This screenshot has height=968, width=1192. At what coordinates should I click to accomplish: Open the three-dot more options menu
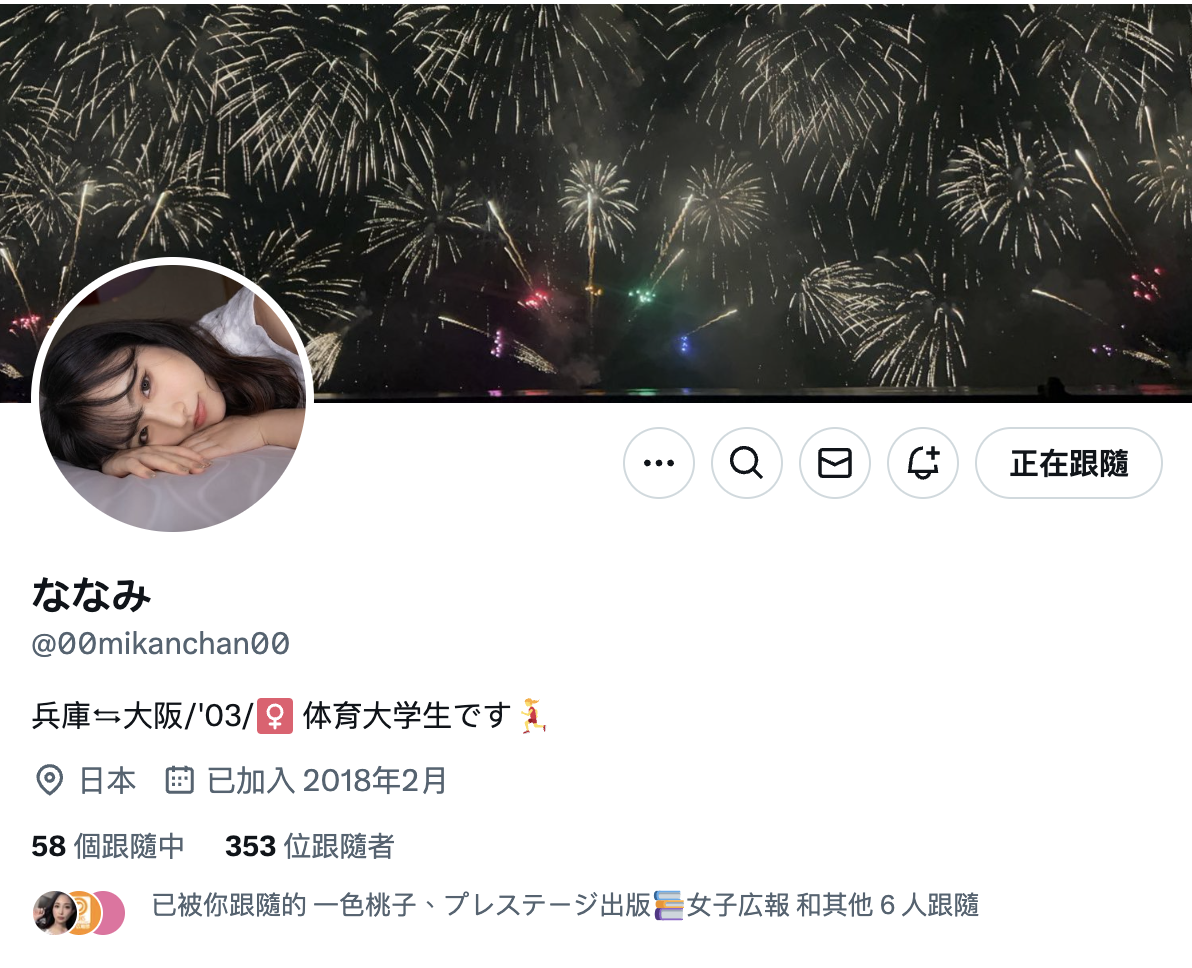tap(658, 463)
